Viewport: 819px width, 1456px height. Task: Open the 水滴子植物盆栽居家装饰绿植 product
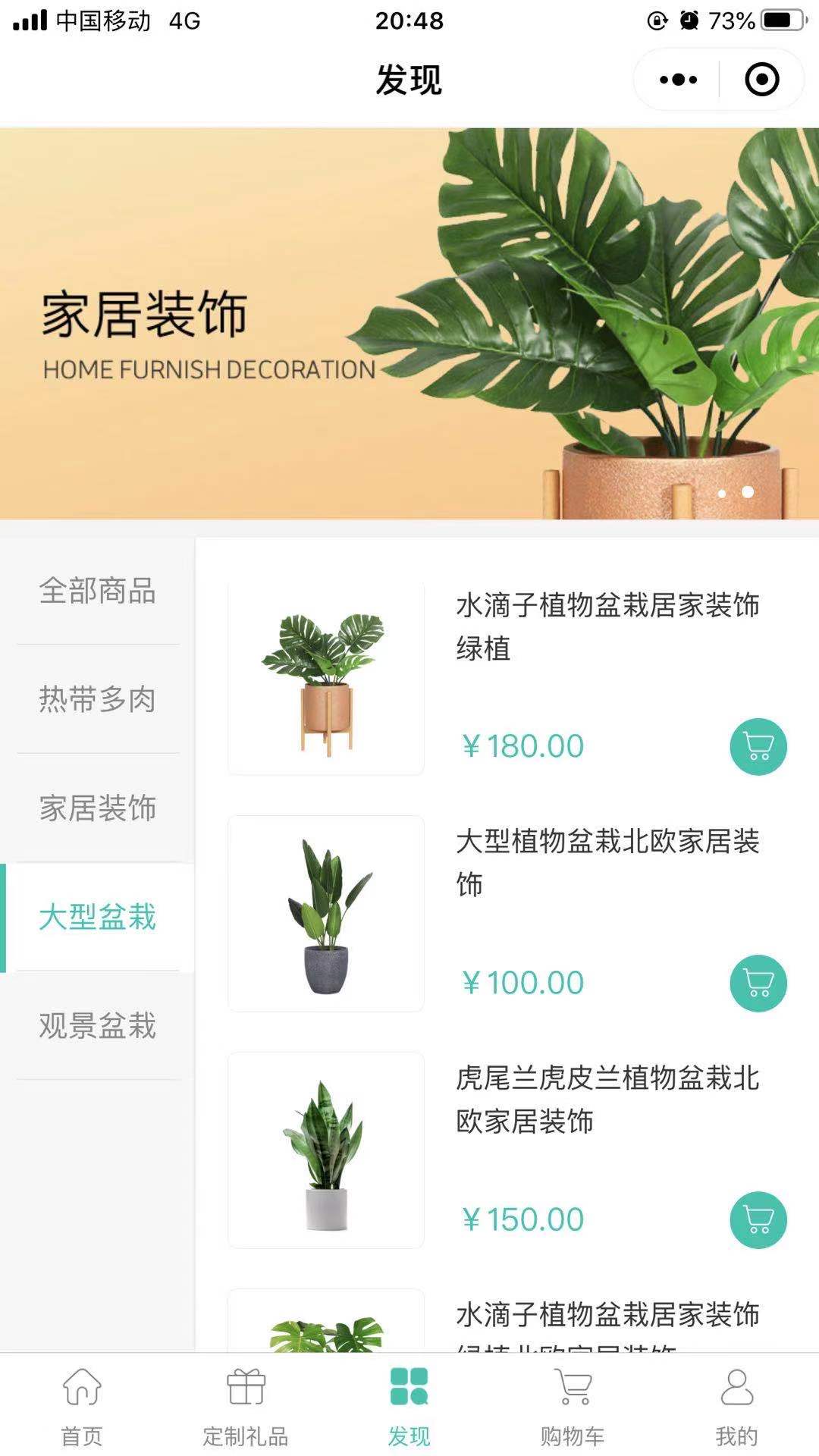(x=607, y=626)
